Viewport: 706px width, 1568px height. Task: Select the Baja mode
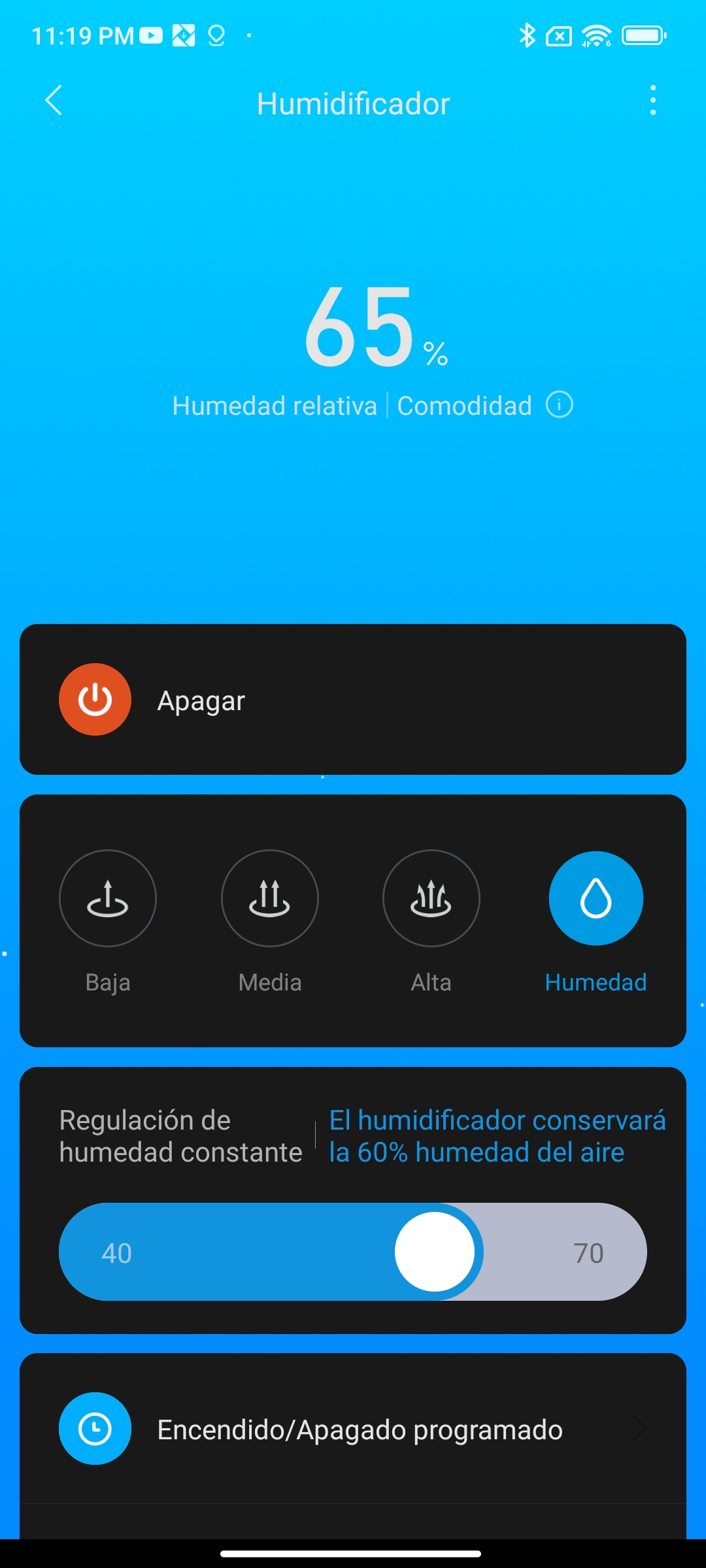[108, 898]
